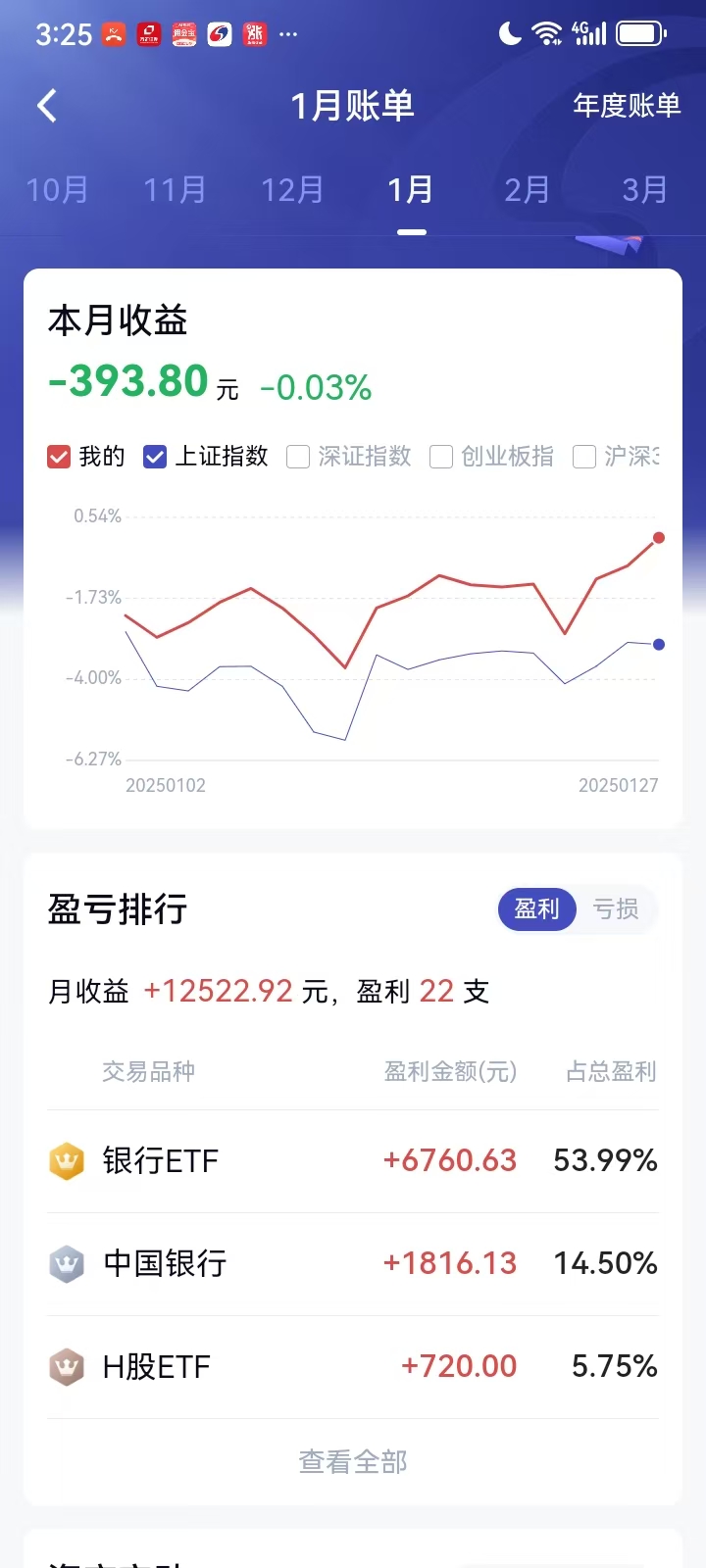Enable the 深证指数 checkbox
Image resolution: width=706 pixels, height=1568 pixels.
pos(298,457)
